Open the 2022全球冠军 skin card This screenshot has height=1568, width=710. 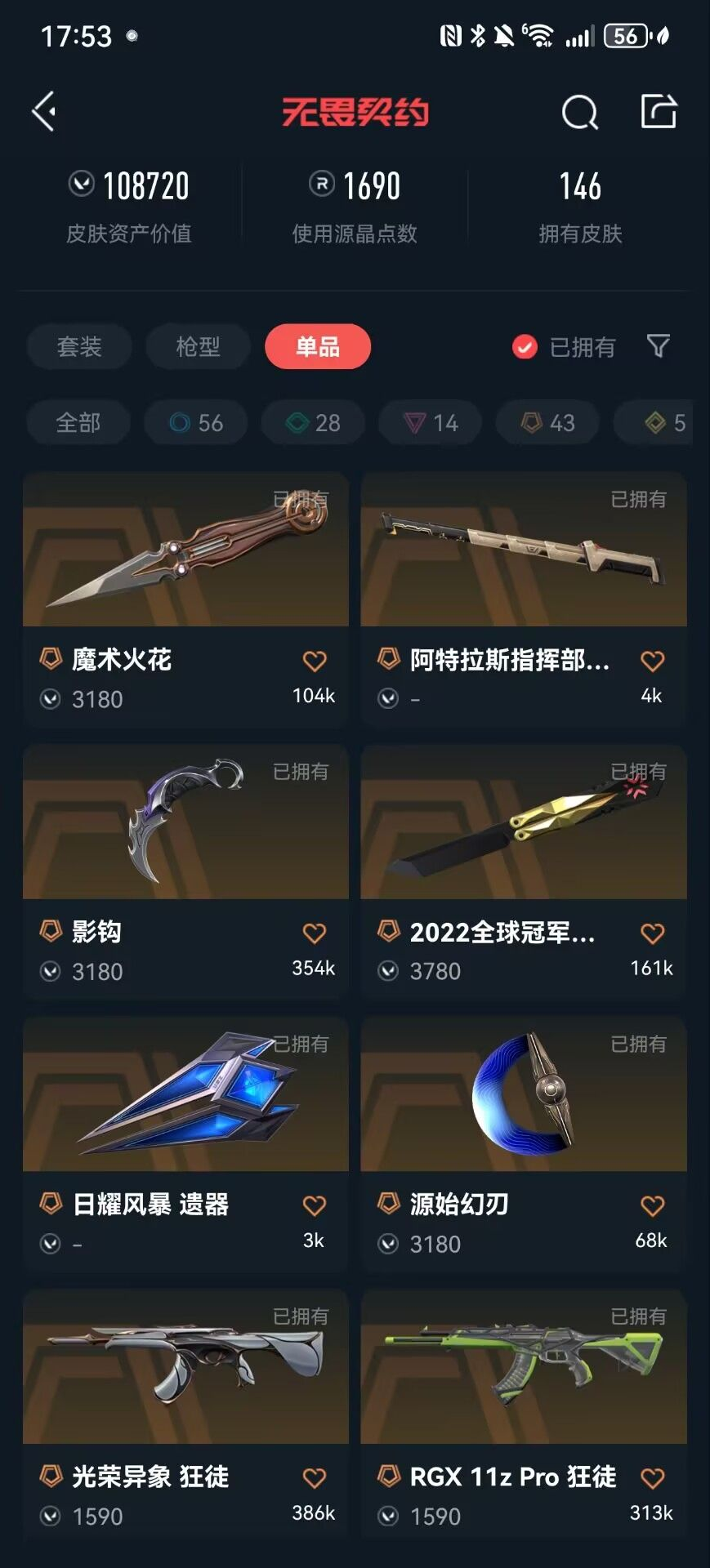(524, 871)
